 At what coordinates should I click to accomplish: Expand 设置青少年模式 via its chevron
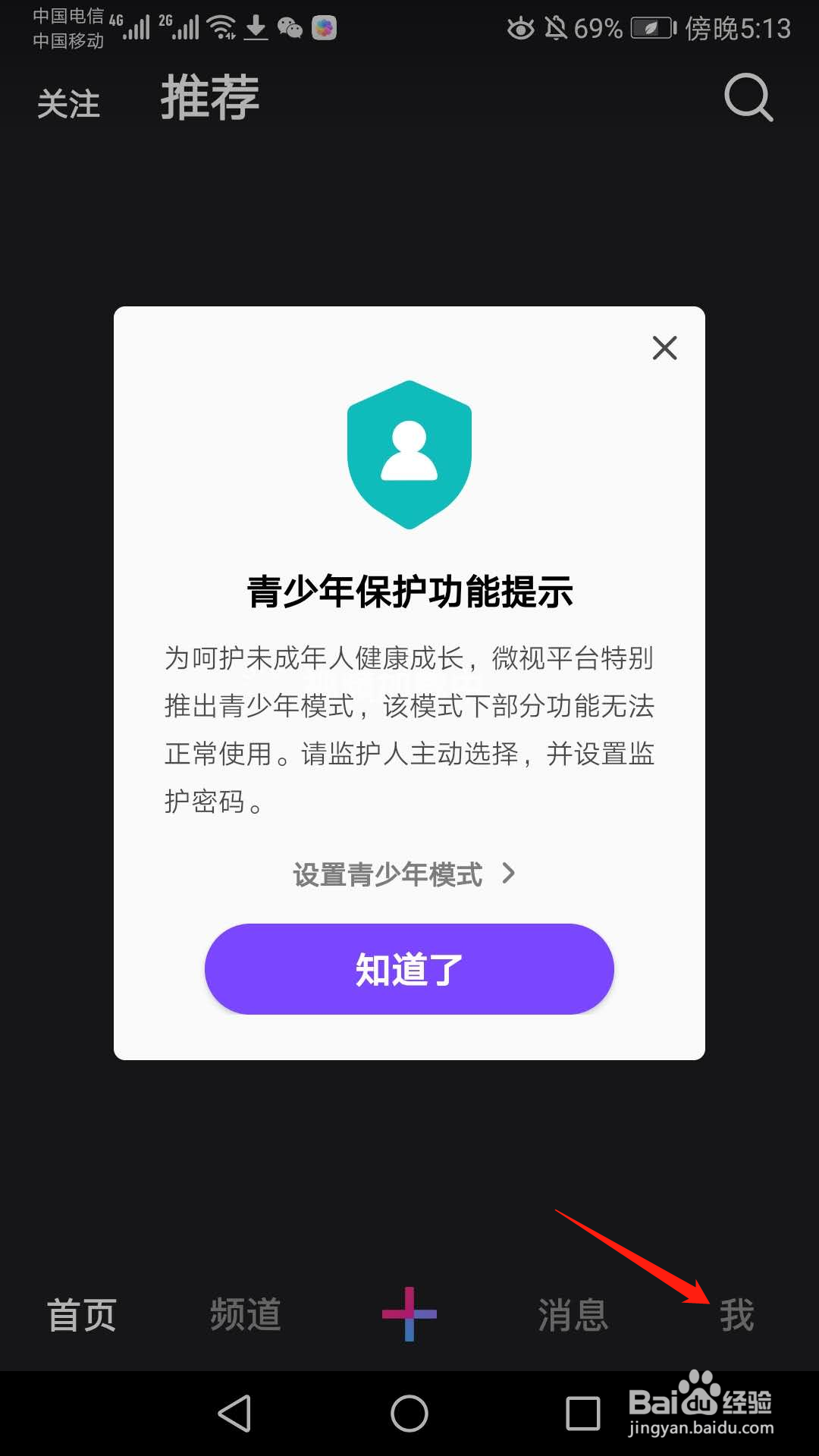tap(507, 874)
